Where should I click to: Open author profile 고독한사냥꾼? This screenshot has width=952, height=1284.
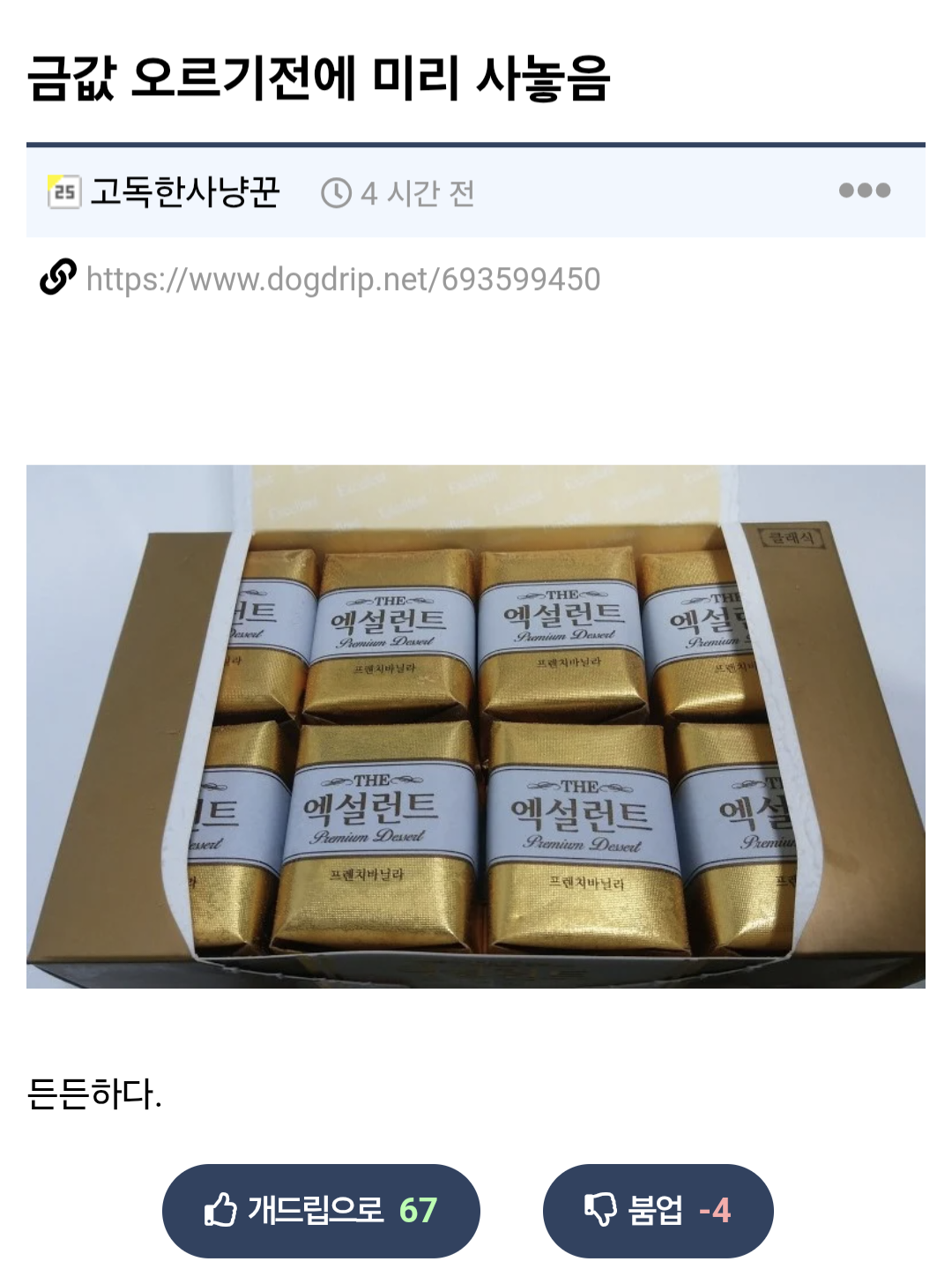point(184,192)
